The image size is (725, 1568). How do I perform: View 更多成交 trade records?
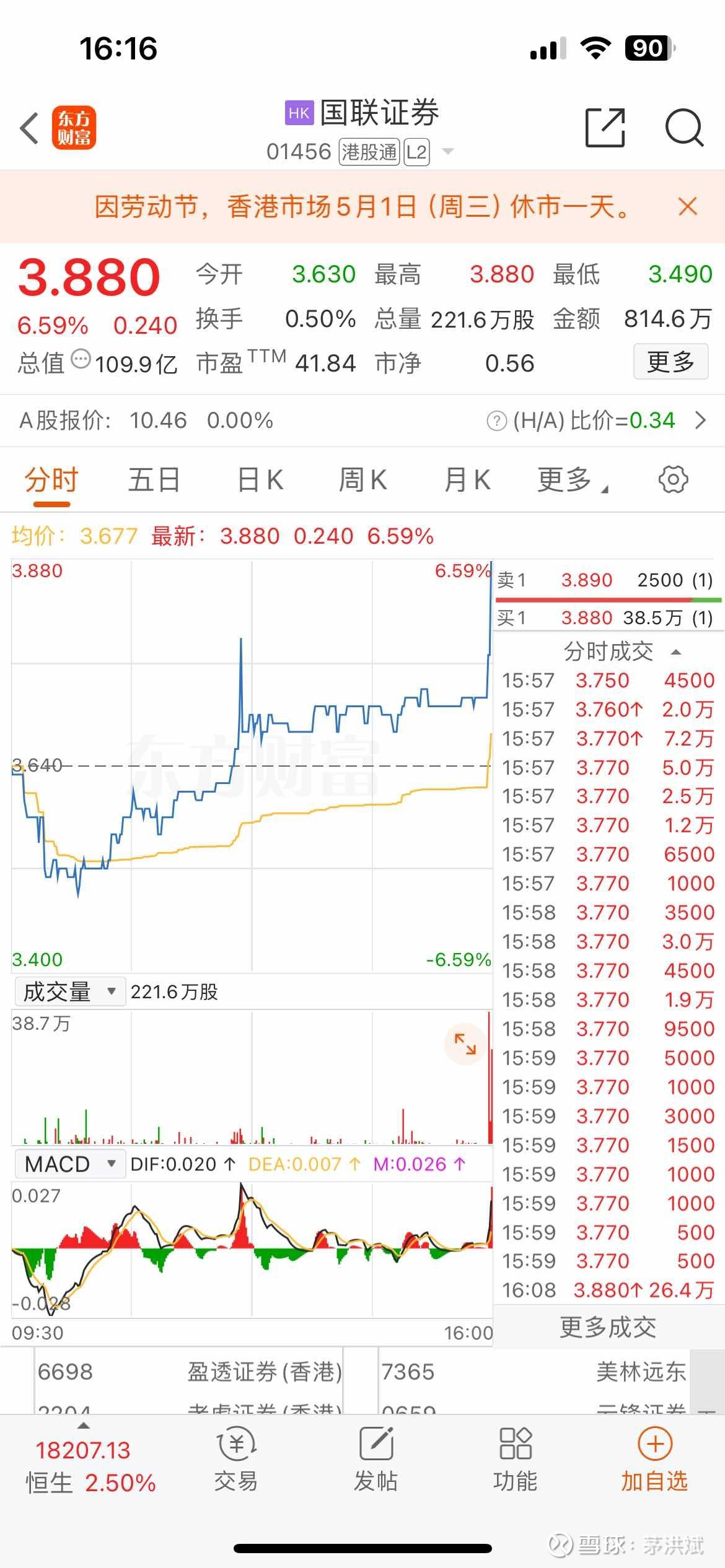tap(609, 1327)
